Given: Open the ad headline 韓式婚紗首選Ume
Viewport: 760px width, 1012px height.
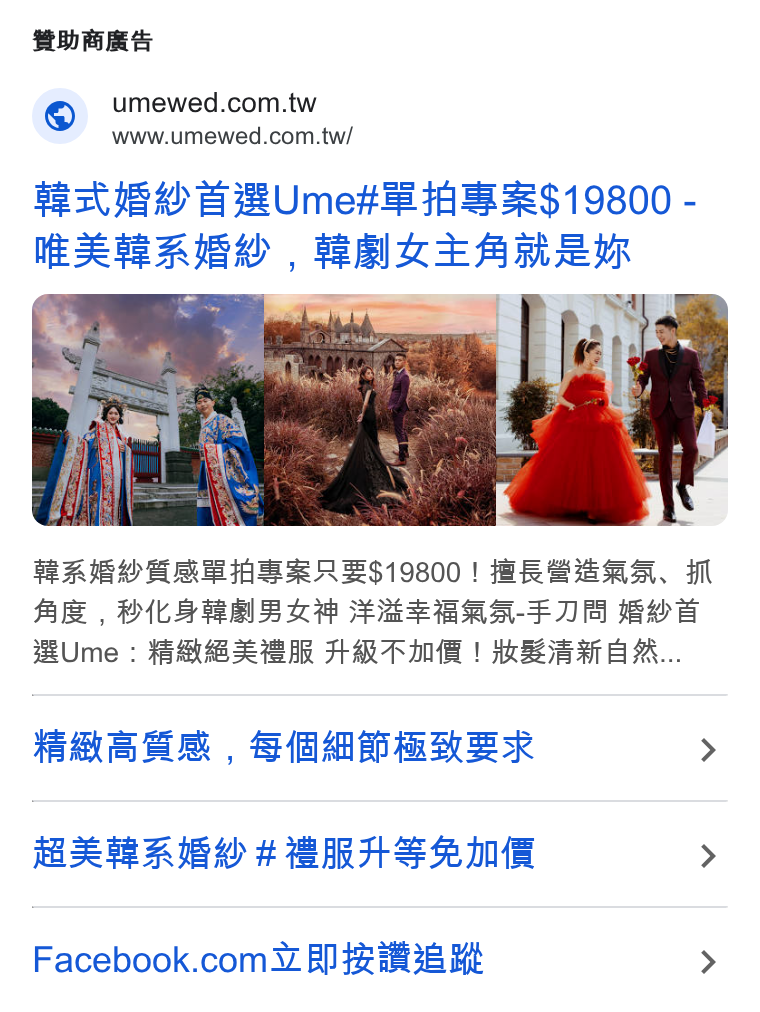Looking at the screenshot, I should (x=365, y=225).
